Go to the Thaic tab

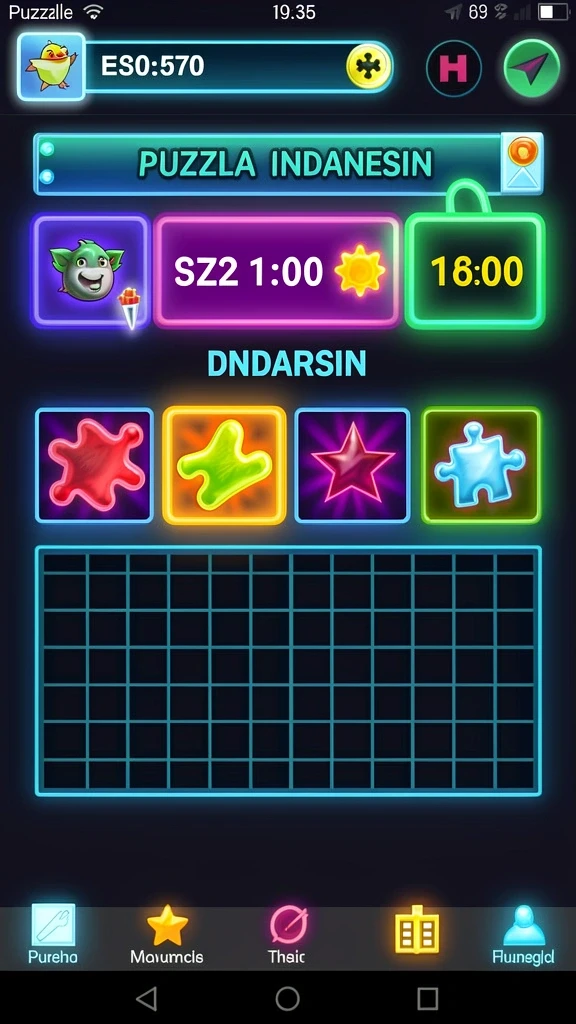click(286, 935)
